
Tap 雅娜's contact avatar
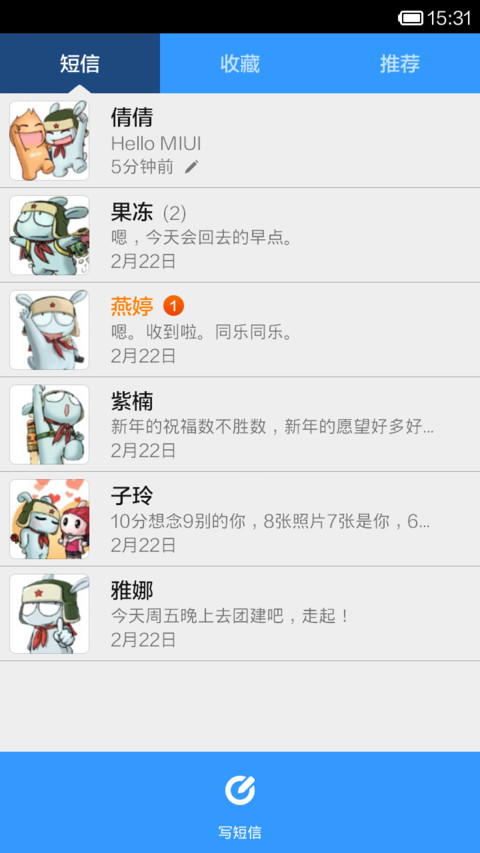(49, 614)
